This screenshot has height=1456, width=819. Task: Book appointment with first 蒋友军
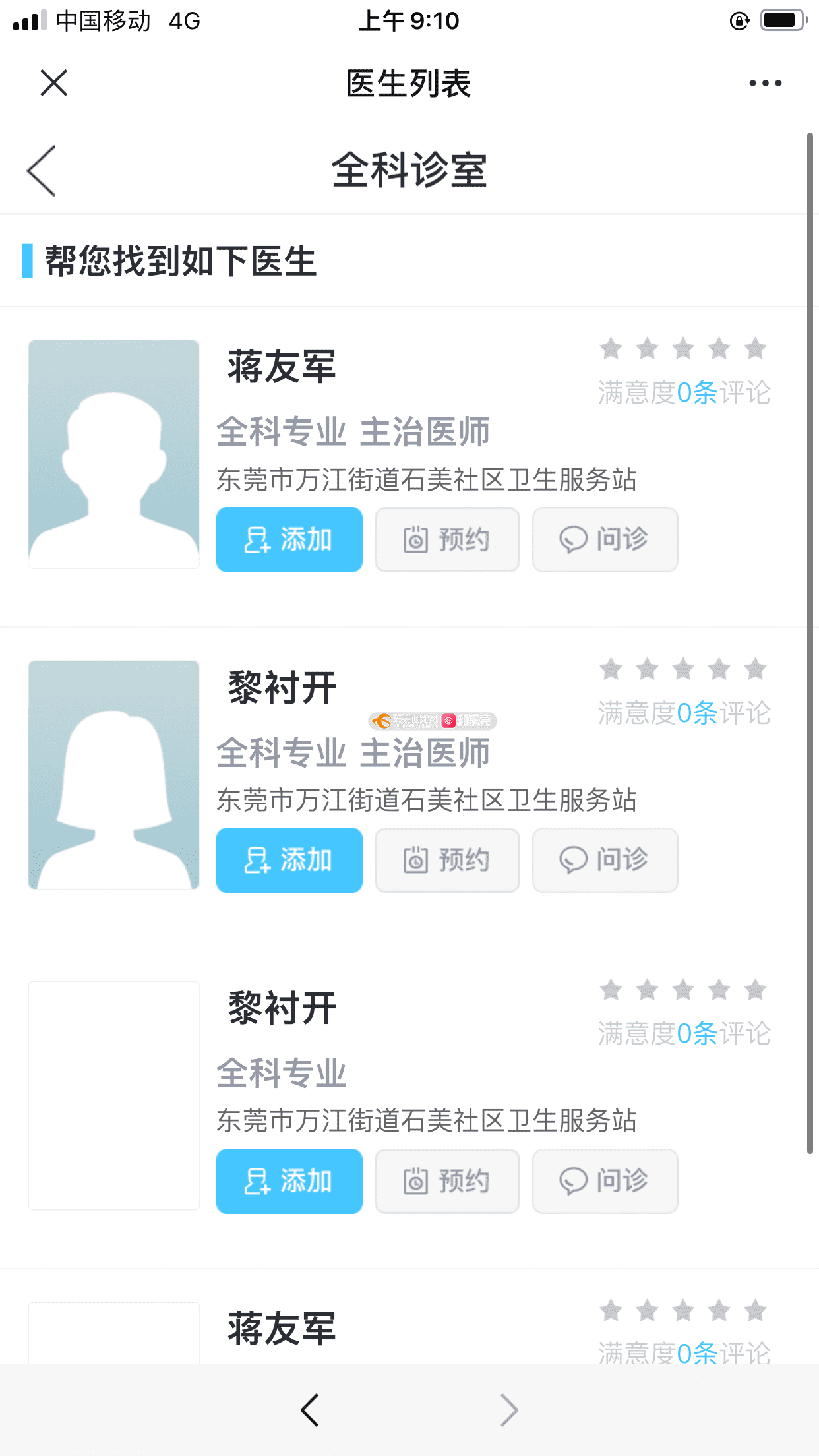pyautogui.click(x=447, y=539)
